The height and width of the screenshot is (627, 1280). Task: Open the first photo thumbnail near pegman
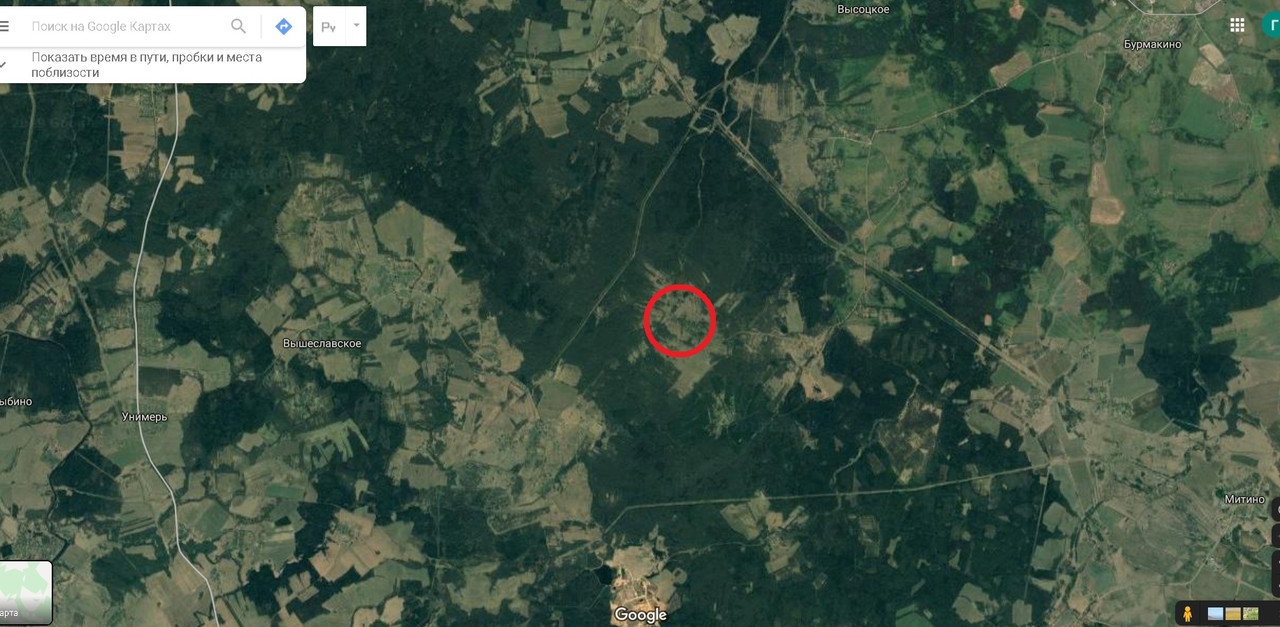point(1216,613)
